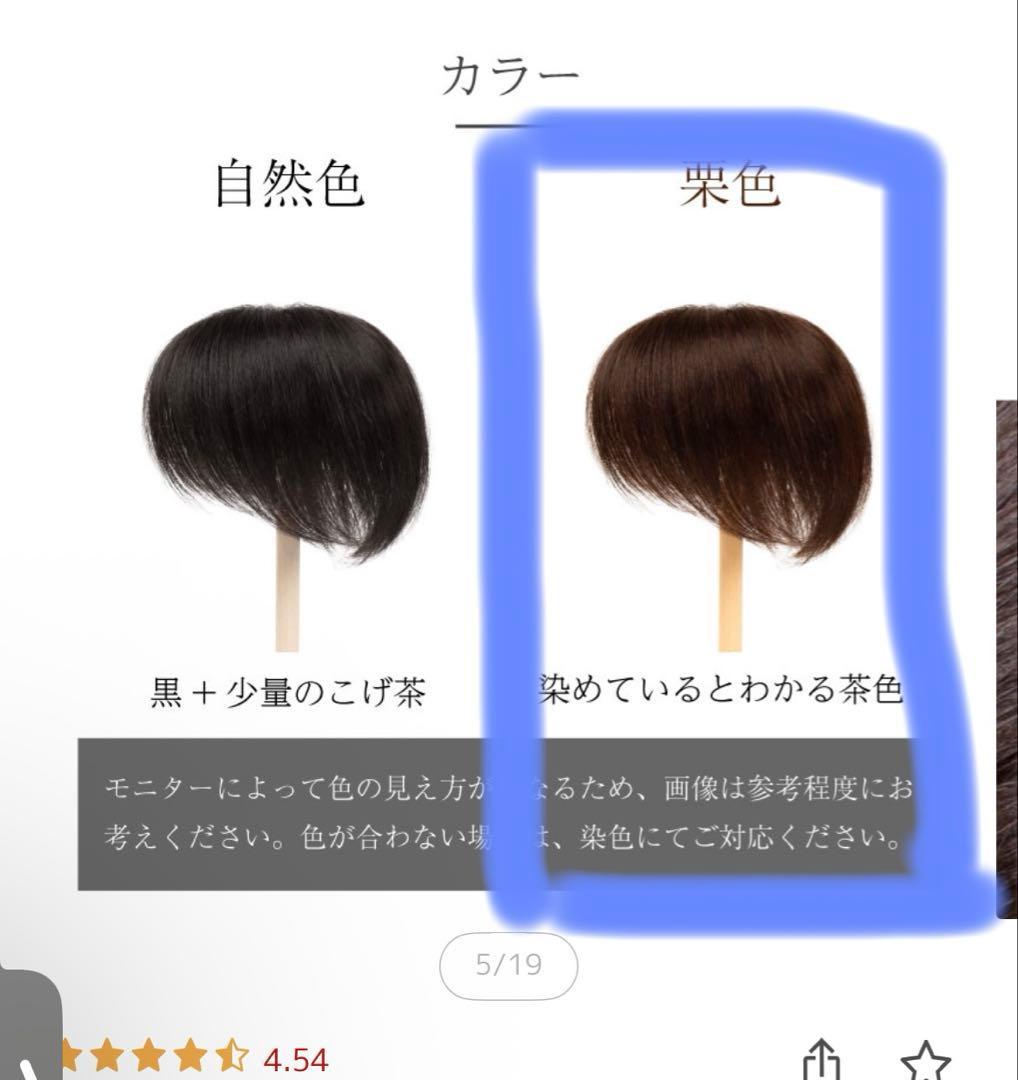
Task: Tap the second rating star
Action: 104,1052
